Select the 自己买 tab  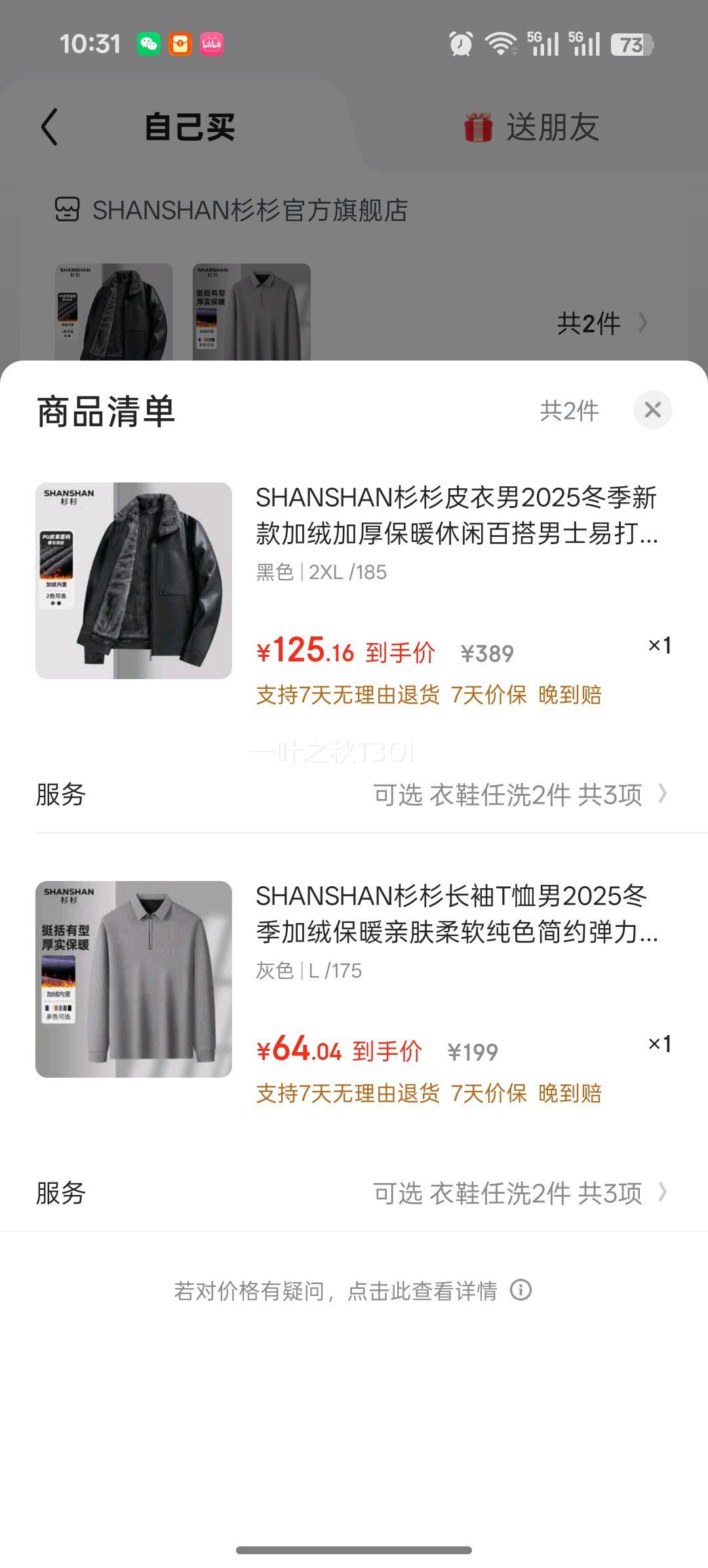(x=189, y=127)
